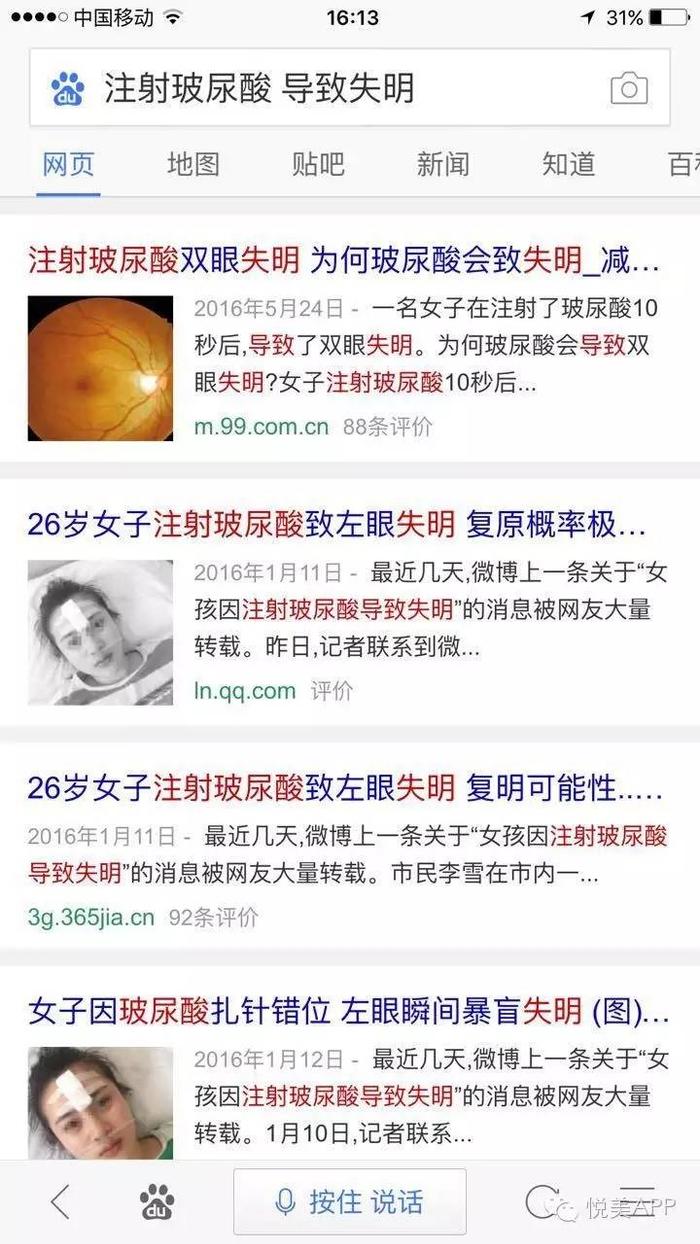Screen dimensions: 700x1244
Task: Open the camera image search icon
Action: pos(629,89)
